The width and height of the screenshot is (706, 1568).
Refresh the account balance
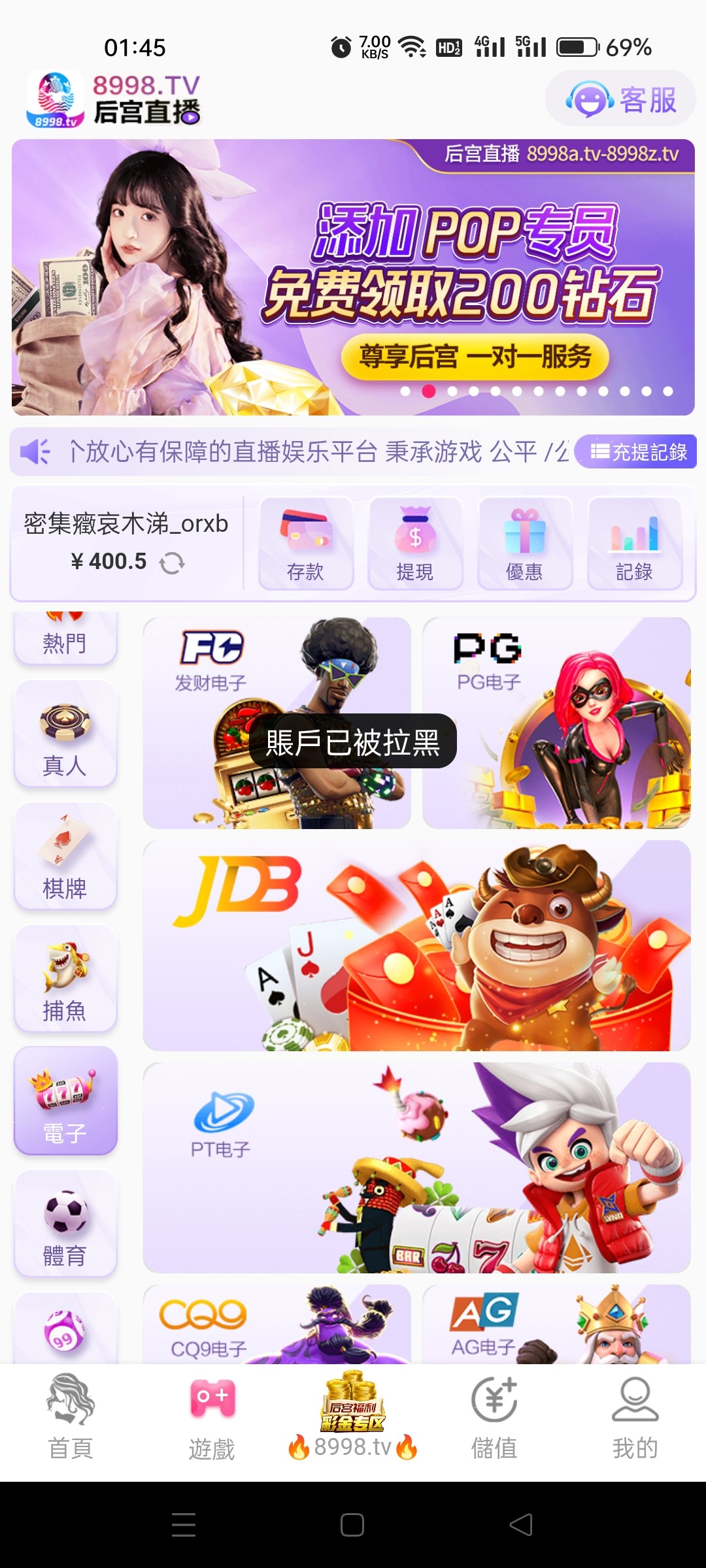[172, 563]
